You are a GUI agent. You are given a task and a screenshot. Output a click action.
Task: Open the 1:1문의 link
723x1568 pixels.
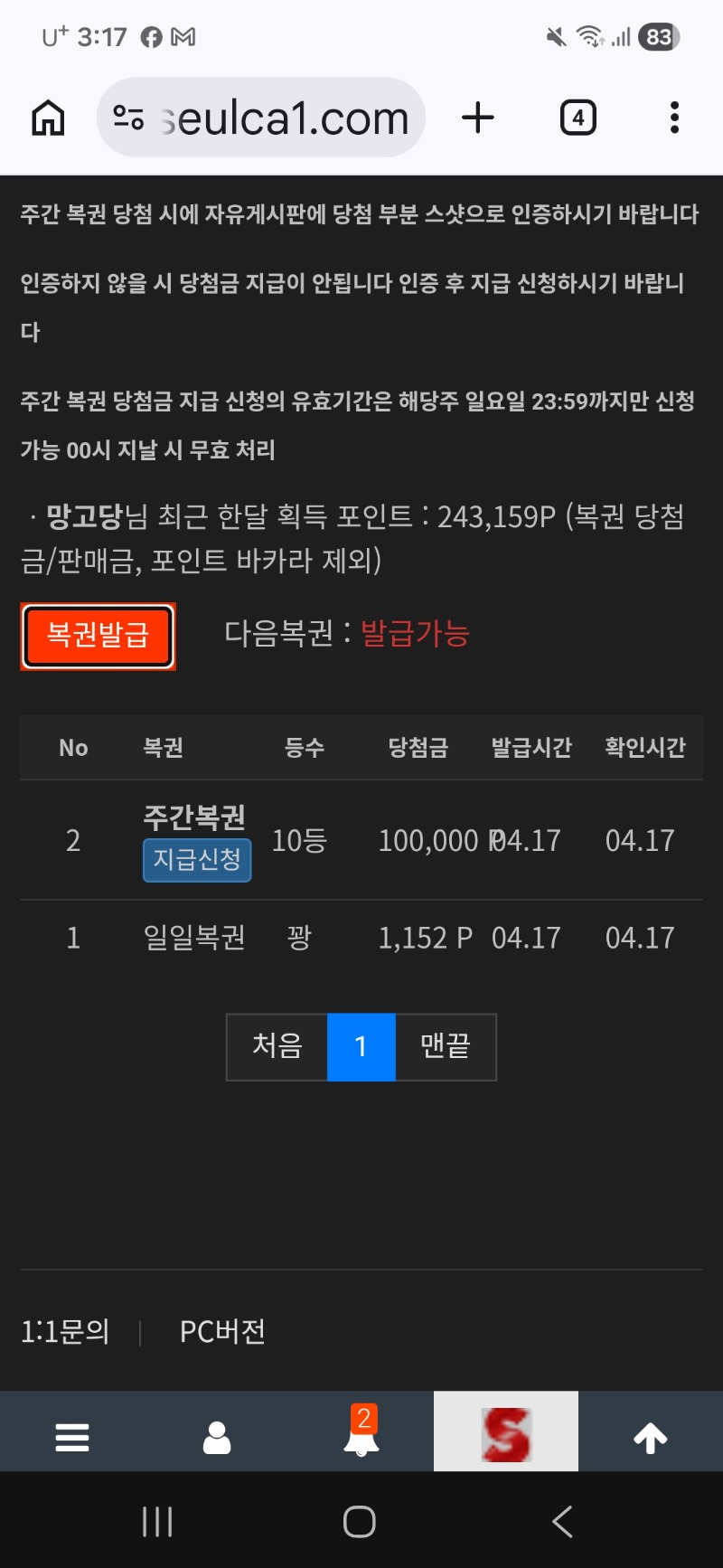coord(65,1331)
